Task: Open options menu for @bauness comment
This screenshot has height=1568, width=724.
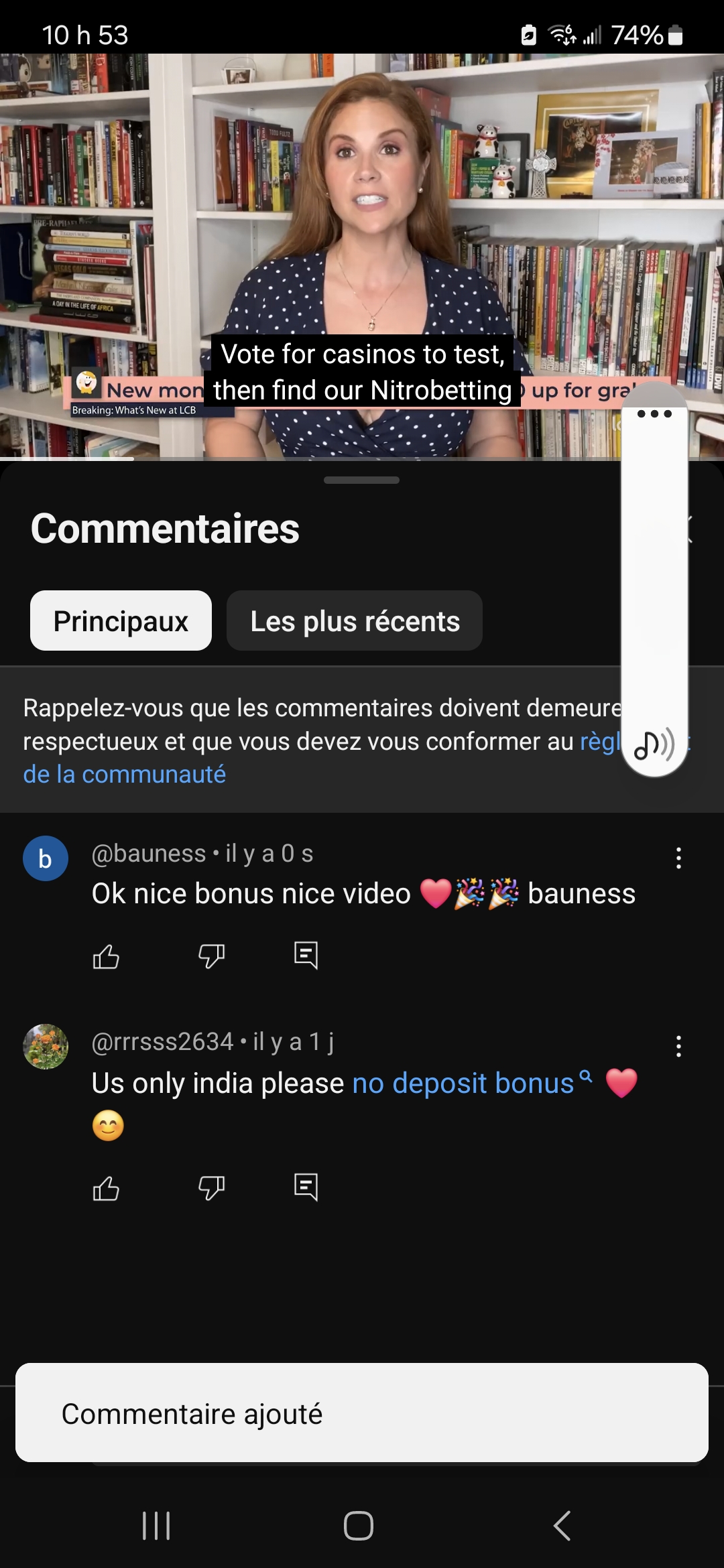Action: pyautogui.click(x=678, y=858)
